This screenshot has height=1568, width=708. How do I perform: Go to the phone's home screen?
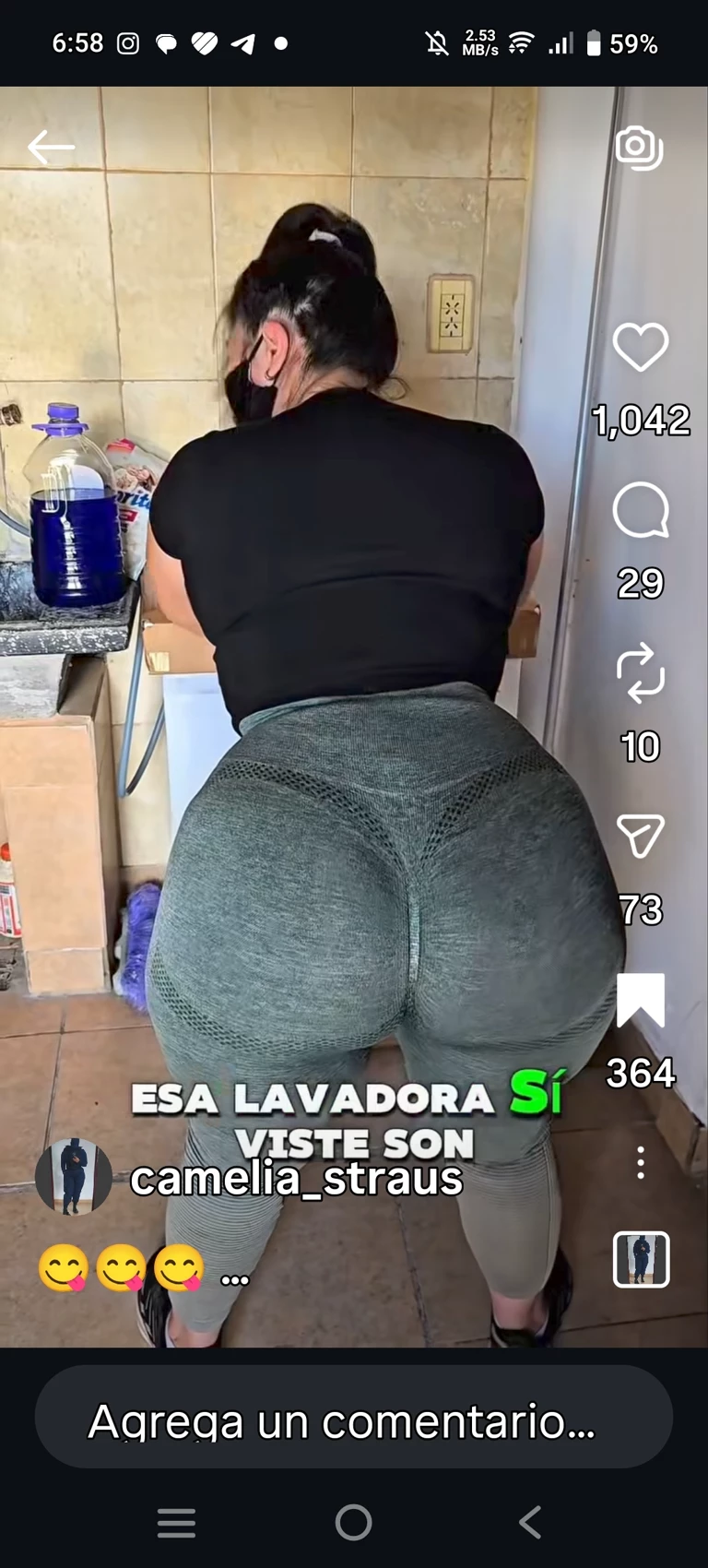pyautogui.click(x=354, y=1523)
